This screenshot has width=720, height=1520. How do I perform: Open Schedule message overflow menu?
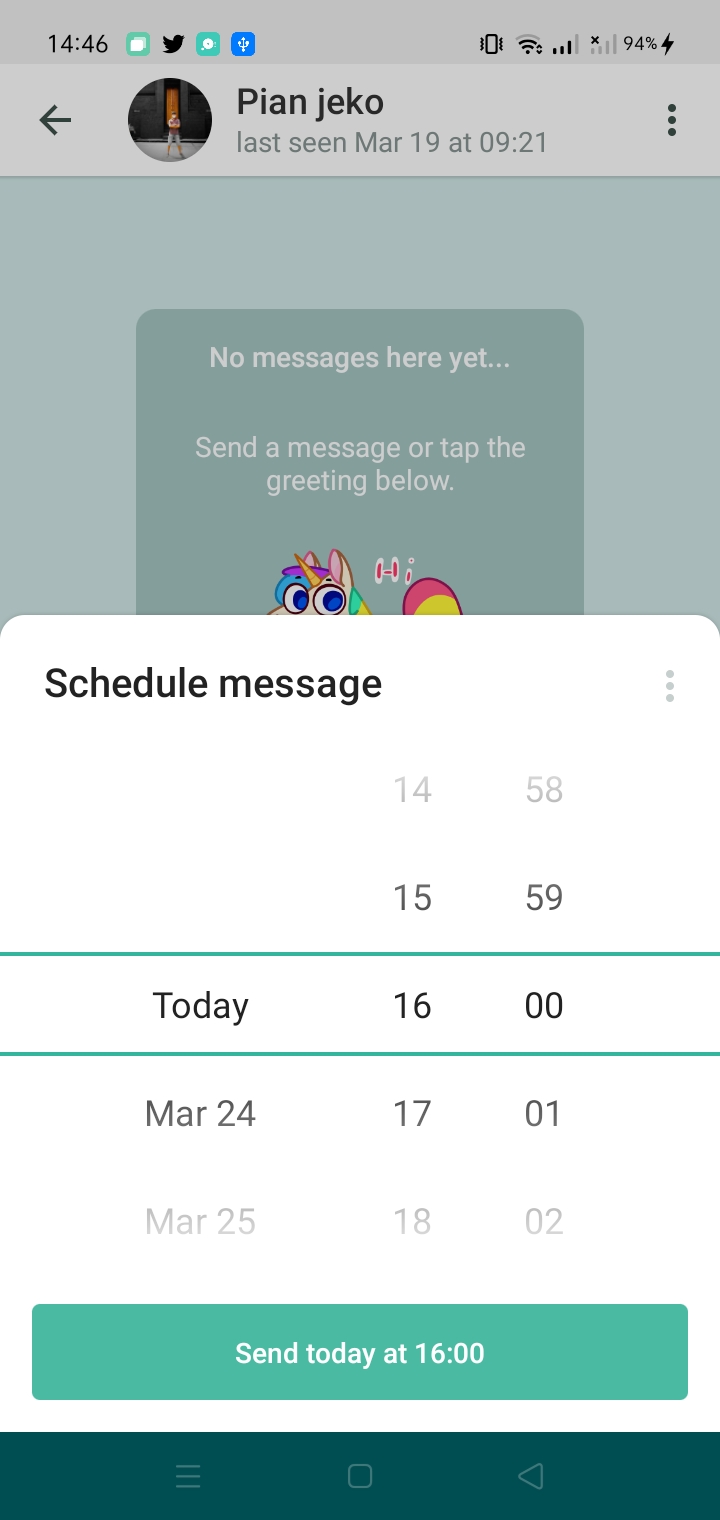669,686
